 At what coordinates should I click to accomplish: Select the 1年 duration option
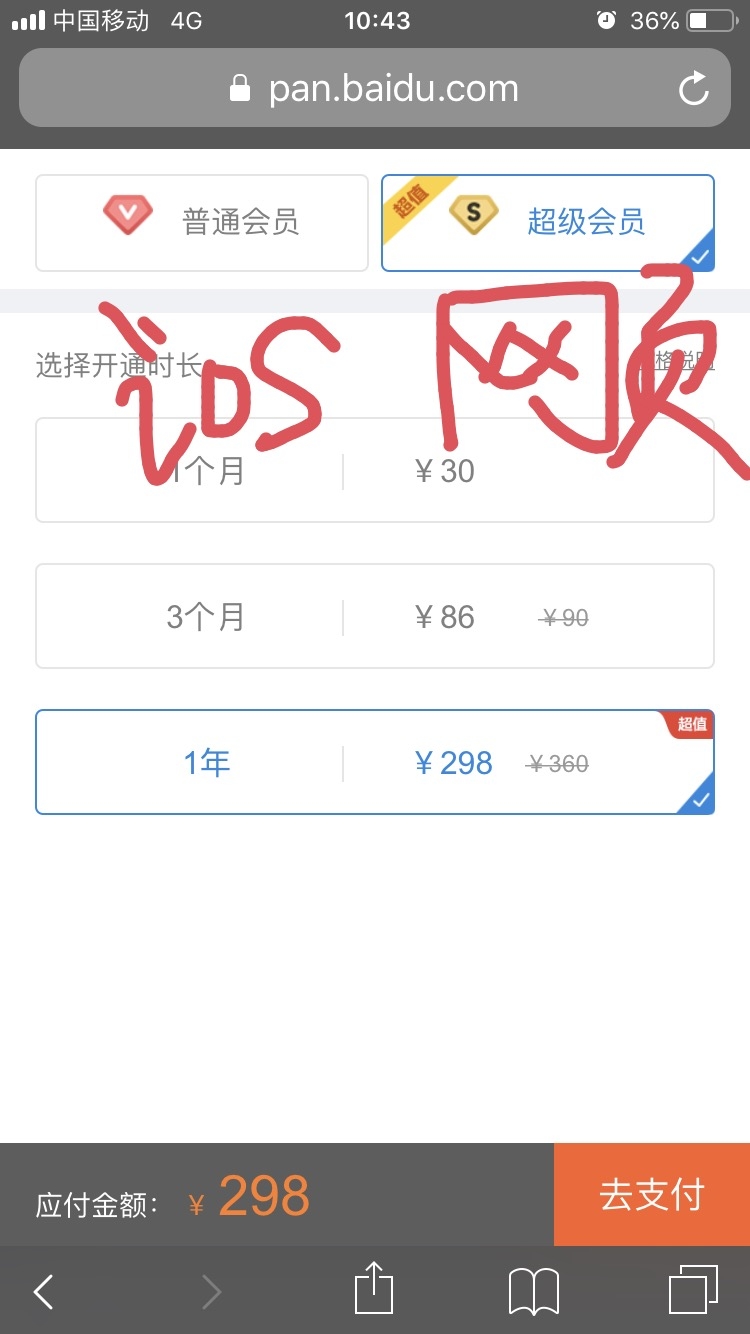(375, 762)
